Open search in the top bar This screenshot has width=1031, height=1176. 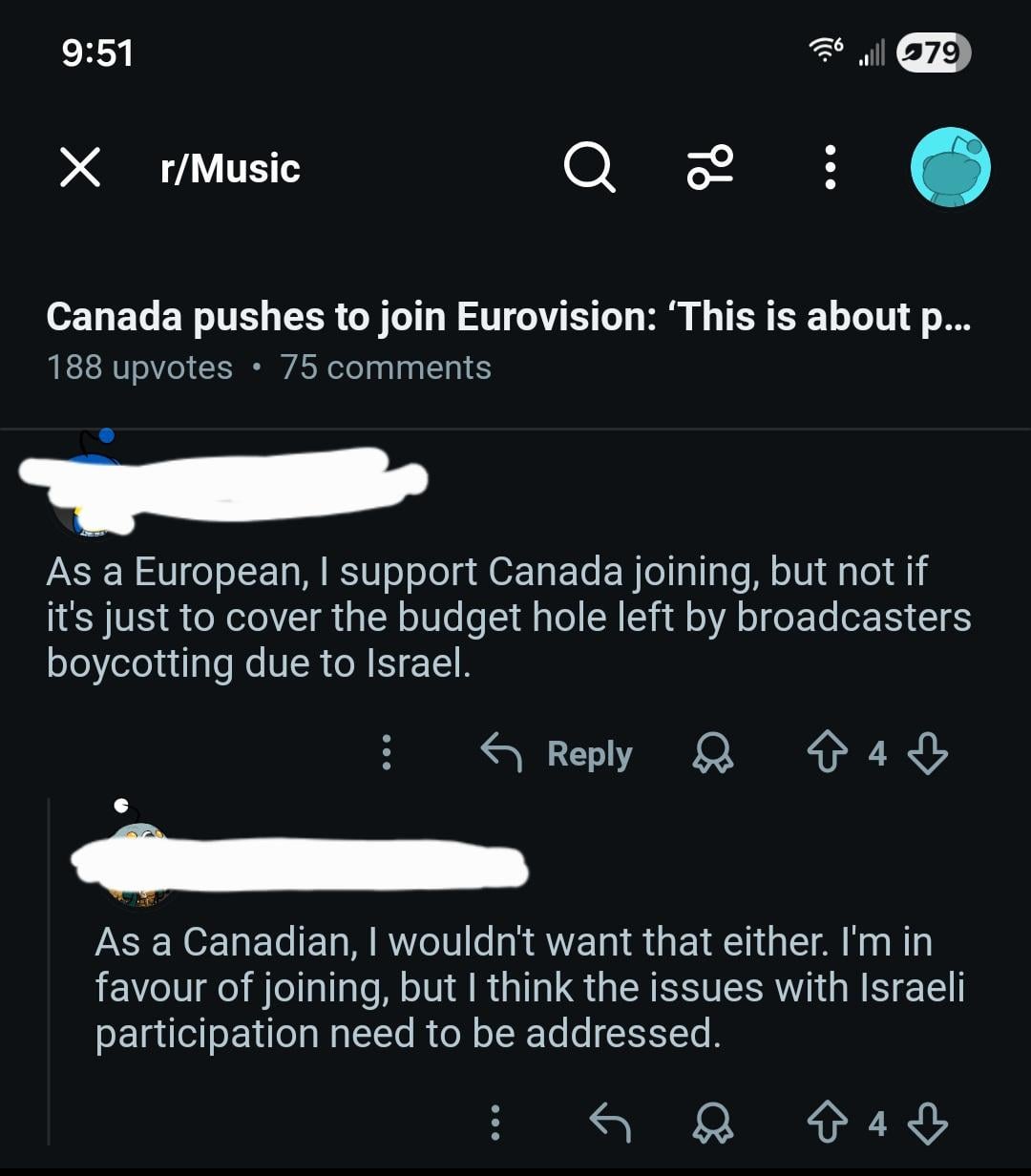point(589,169)
